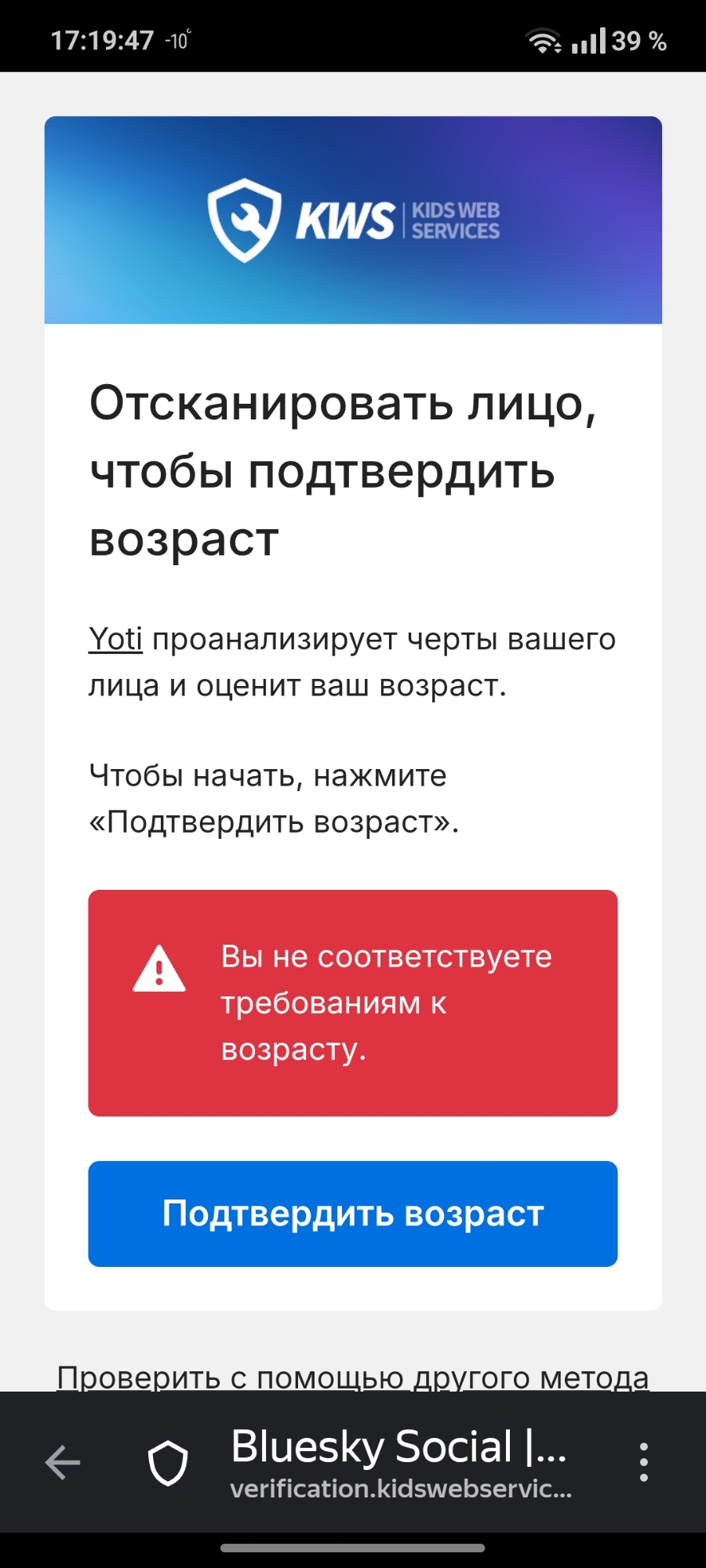Viewport: 706px width, 1568px height.
Task: Open the browser overflow menu
Action: coord(643,1462)
